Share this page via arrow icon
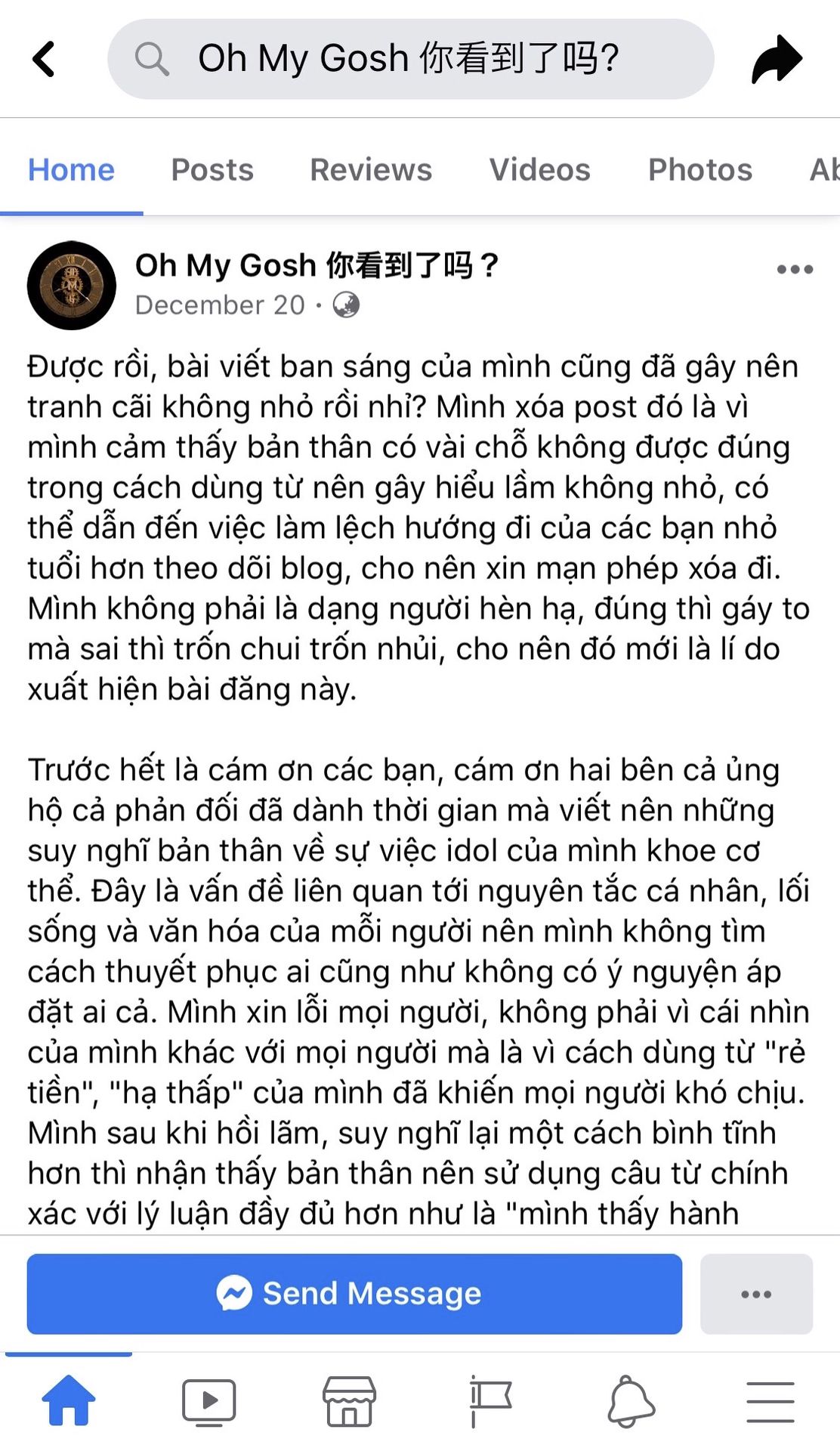Image resolution: width=840 pixels, height=1451 pixels. pyautogui.click(x=776, y=59)
